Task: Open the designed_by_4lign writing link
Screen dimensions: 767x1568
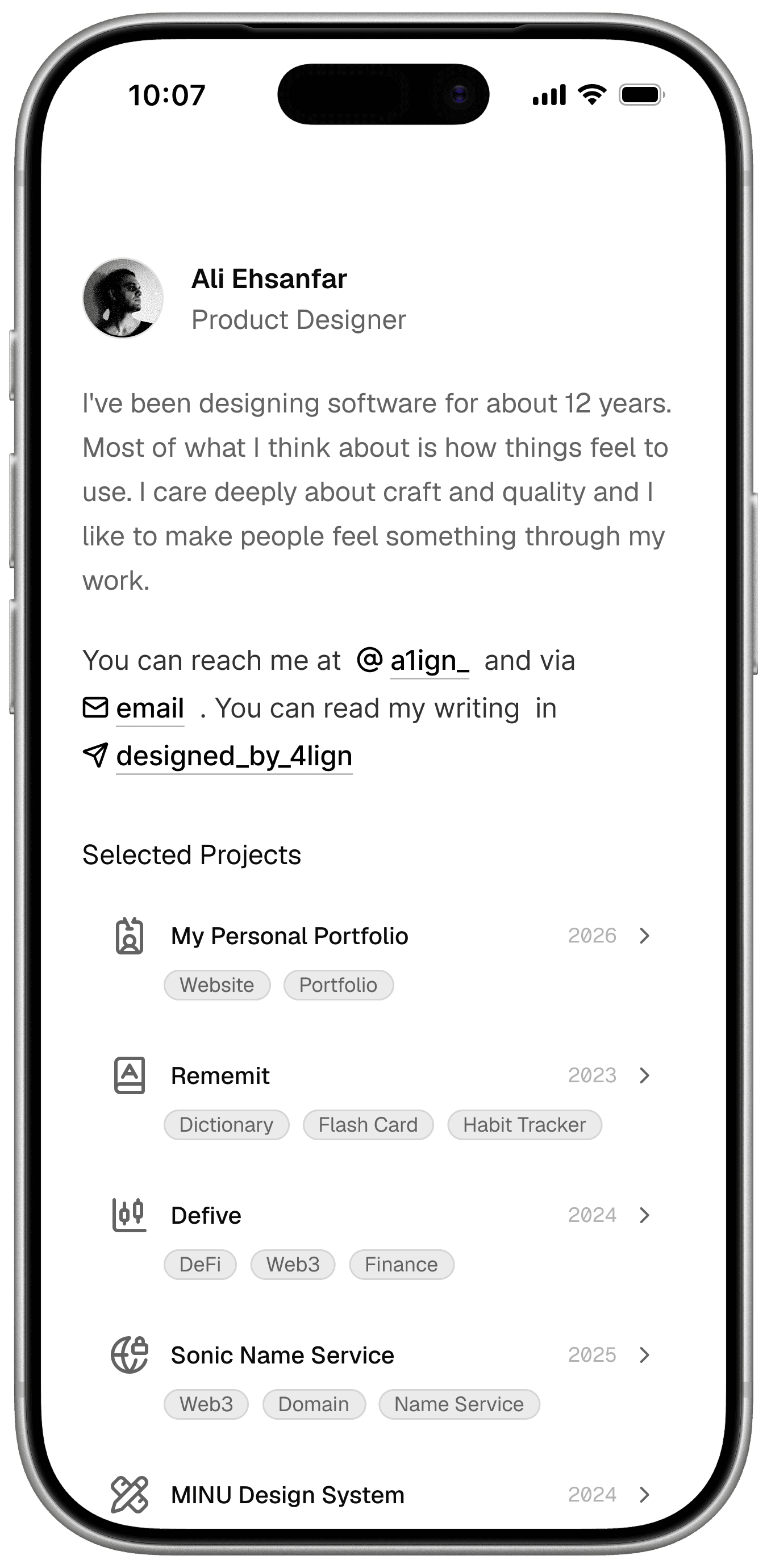Action: click(x=217, y=756)
